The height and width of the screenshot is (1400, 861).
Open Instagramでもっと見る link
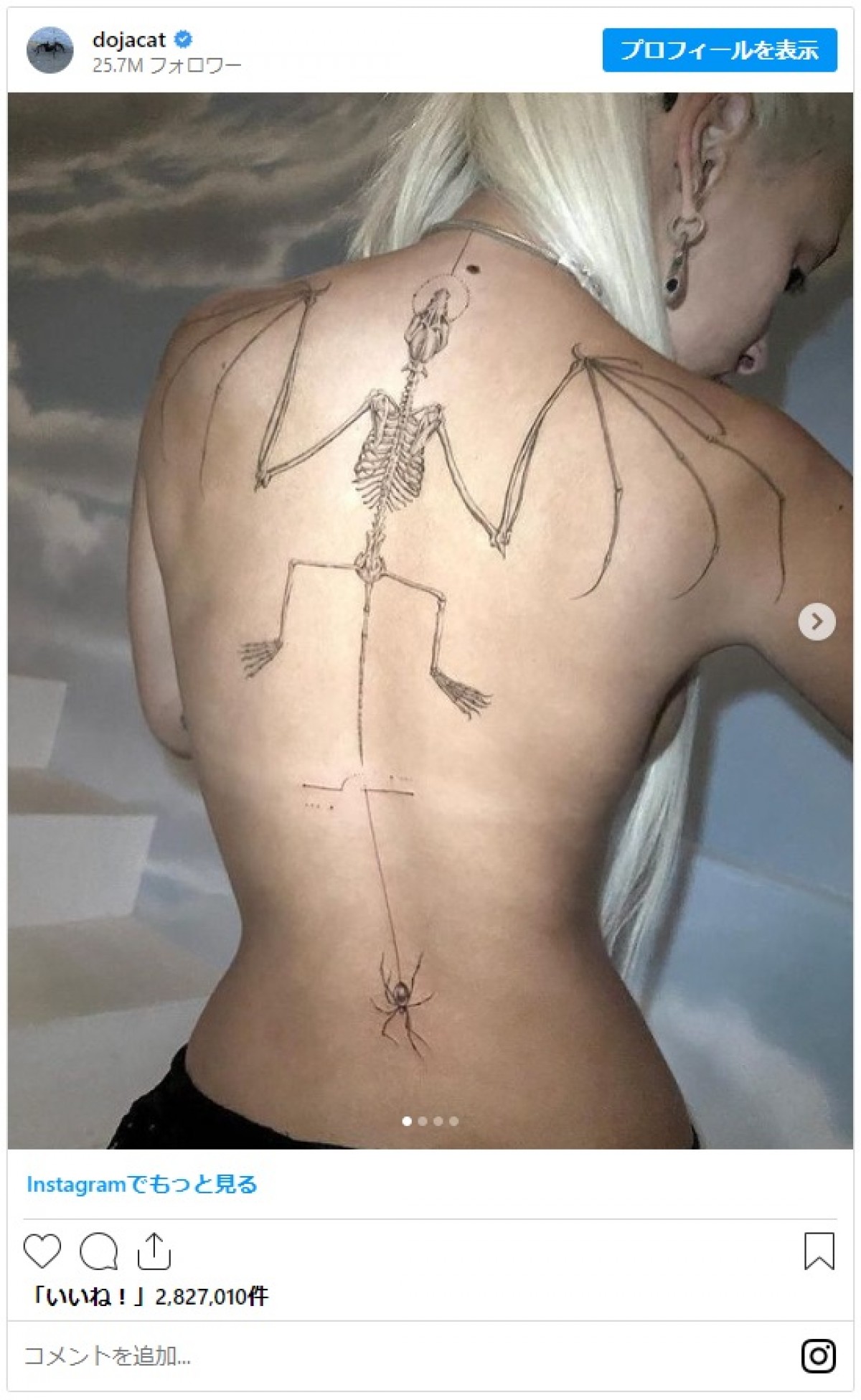pyautogui.click(x=141, y=1184)
